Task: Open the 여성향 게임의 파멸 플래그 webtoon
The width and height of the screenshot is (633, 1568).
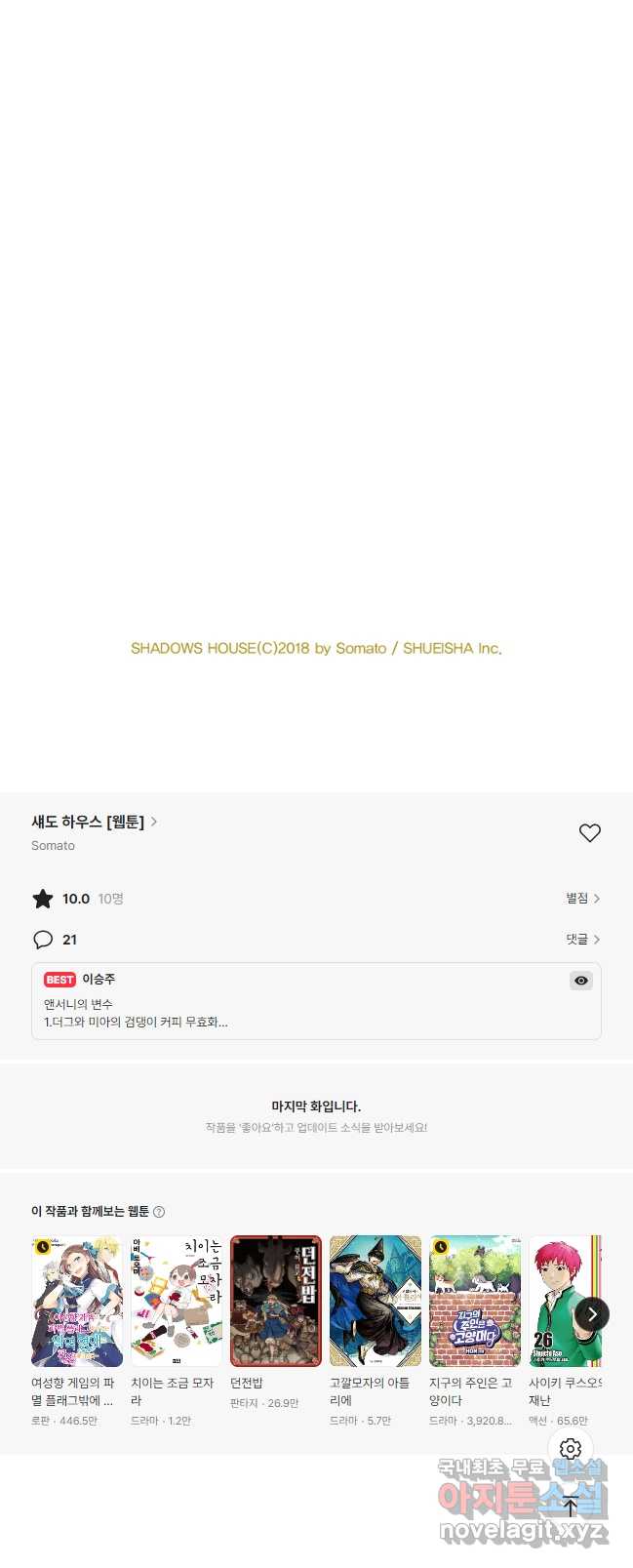Action: coord(77,1302)
